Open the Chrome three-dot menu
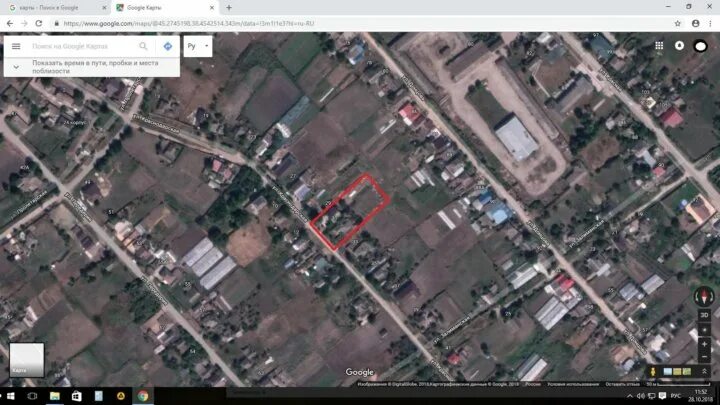 [711, 22]
